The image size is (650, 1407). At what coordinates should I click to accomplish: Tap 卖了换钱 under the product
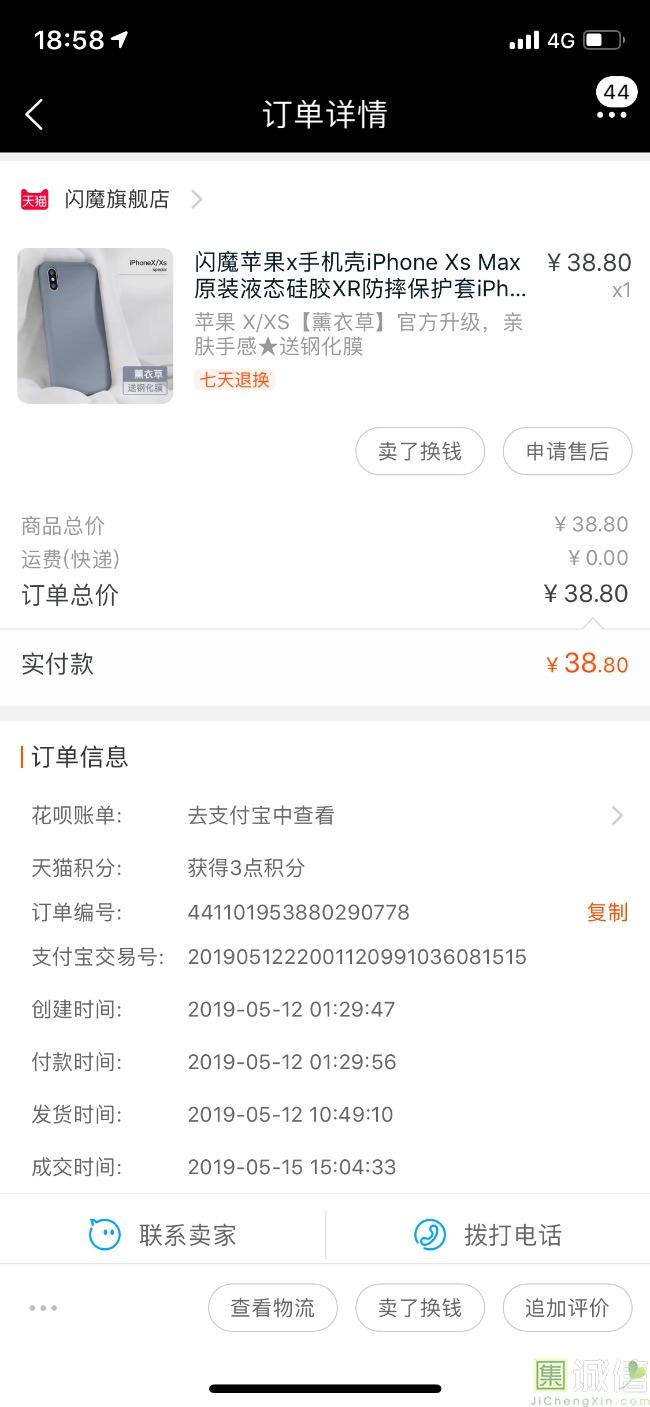pos(420,452)
